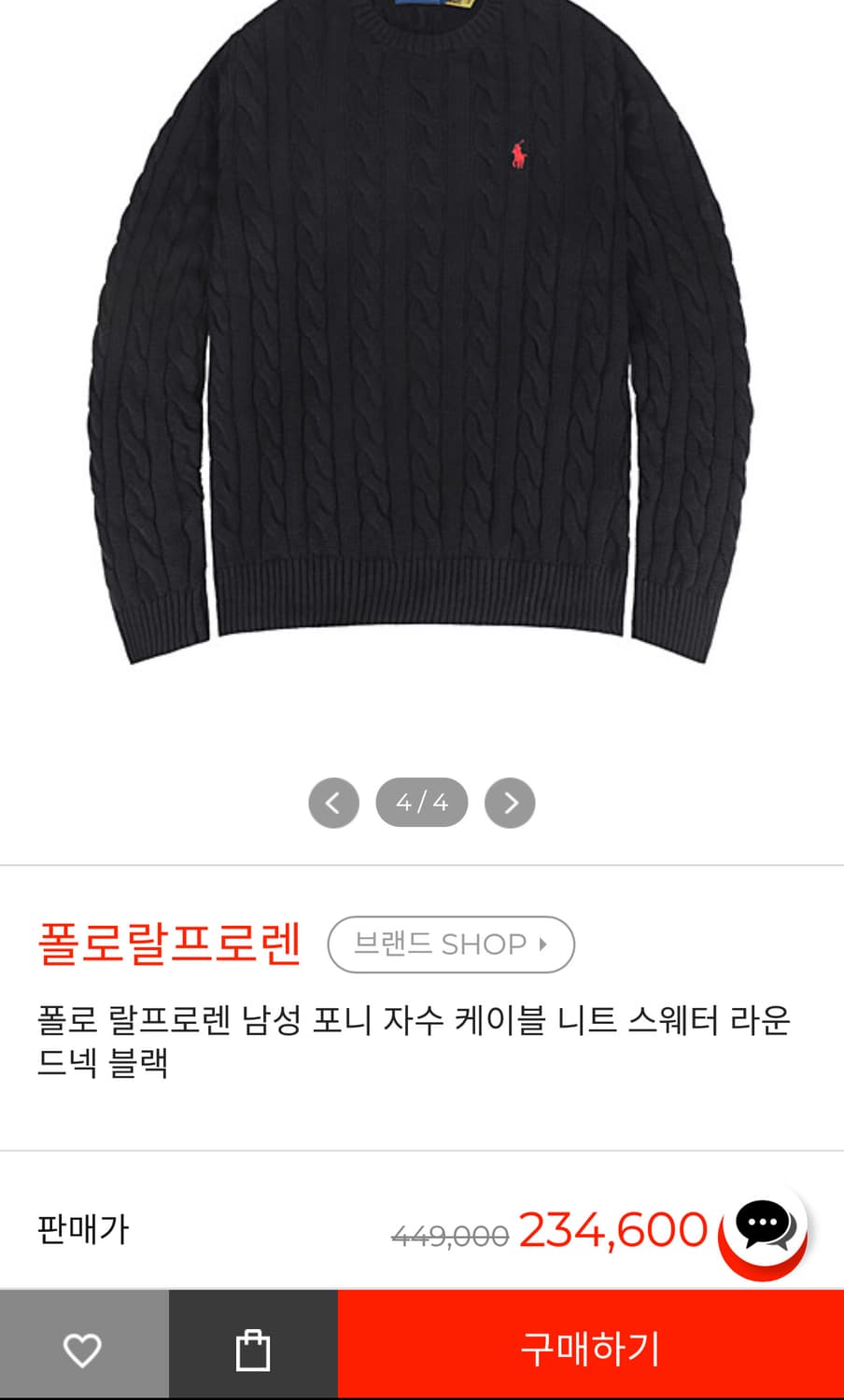Open the shopping bag icon
844x1400 pixels.
tap(252, 1346)
